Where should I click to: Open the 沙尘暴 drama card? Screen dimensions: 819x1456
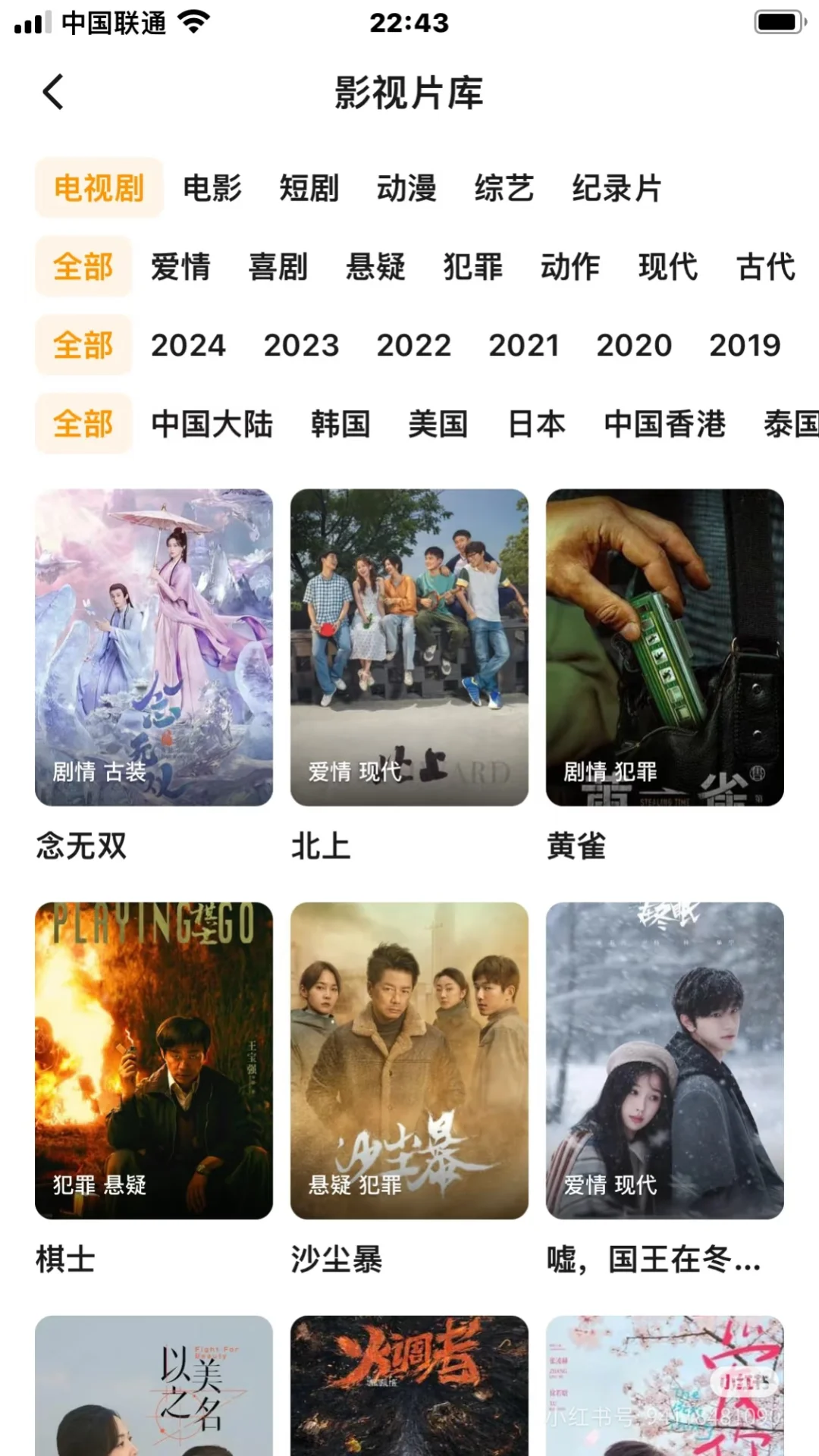point(409,1060)
